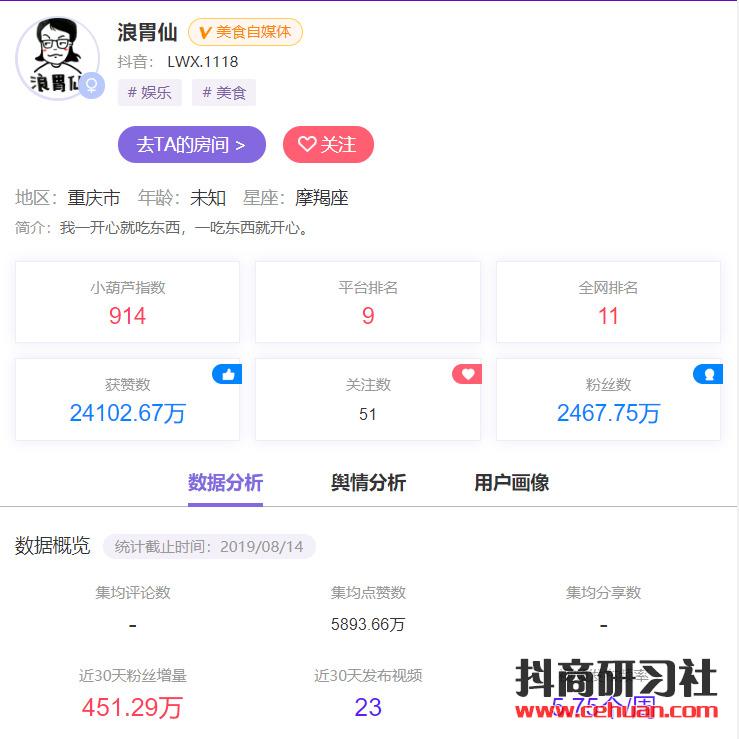
Task: Follow 浪胃仙 with 关注 button
Action: tap(328, 144)
